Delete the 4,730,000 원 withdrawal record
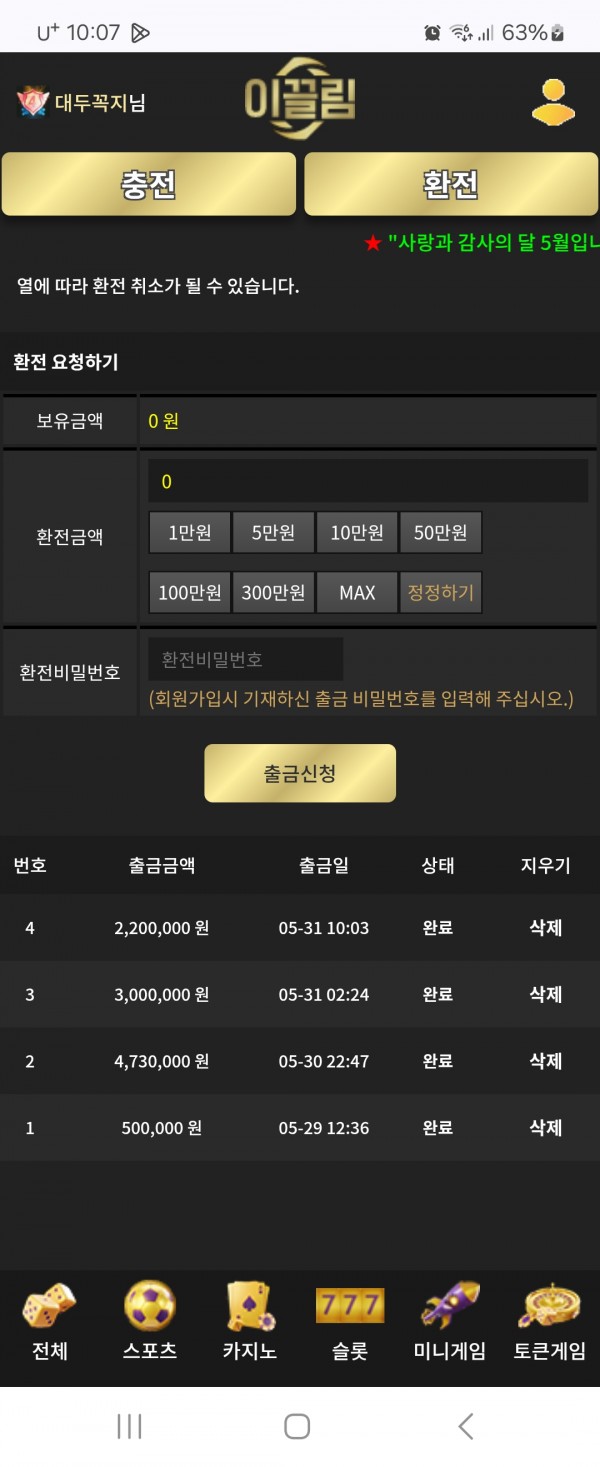 (545, 1061)
